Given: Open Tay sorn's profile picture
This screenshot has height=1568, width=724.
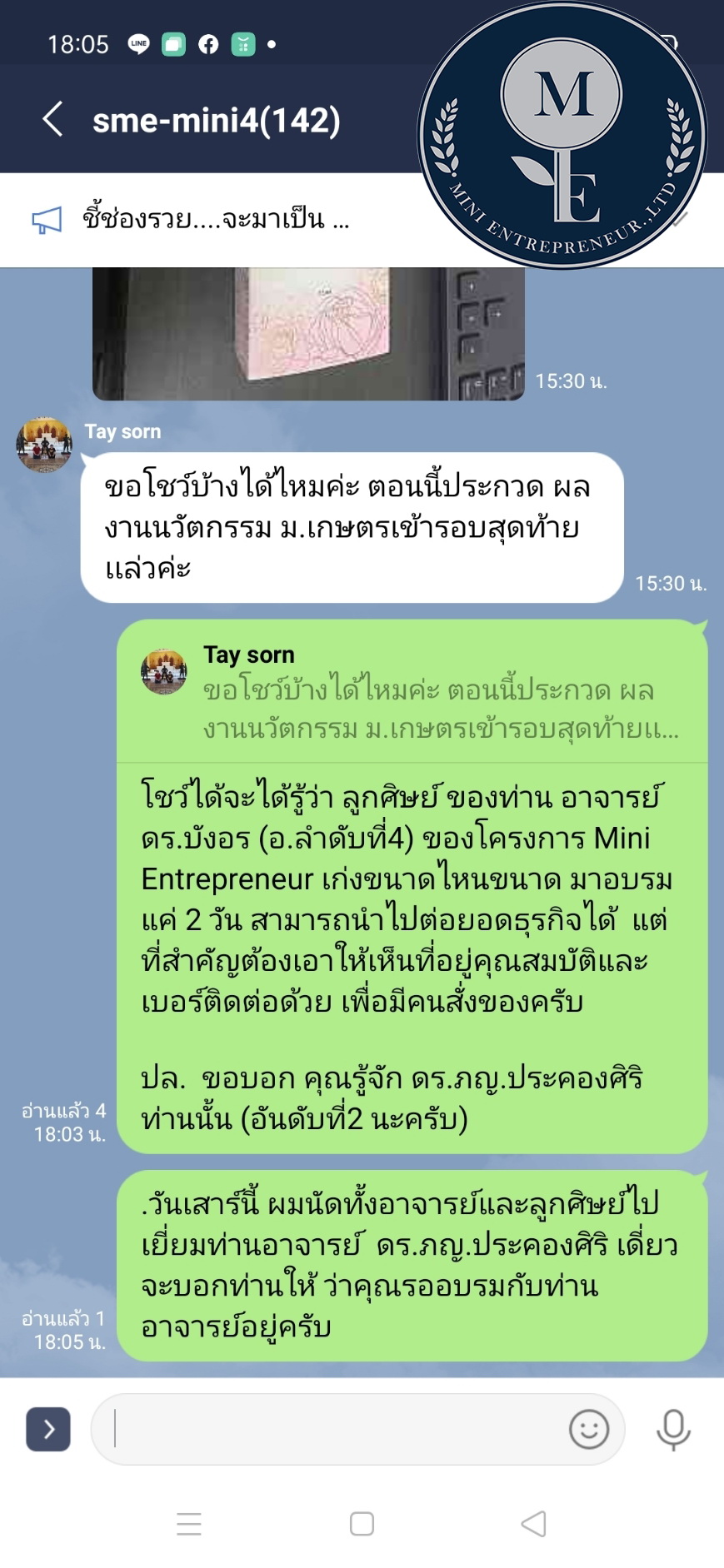Looking at the screenshot, I should [44, 445].
